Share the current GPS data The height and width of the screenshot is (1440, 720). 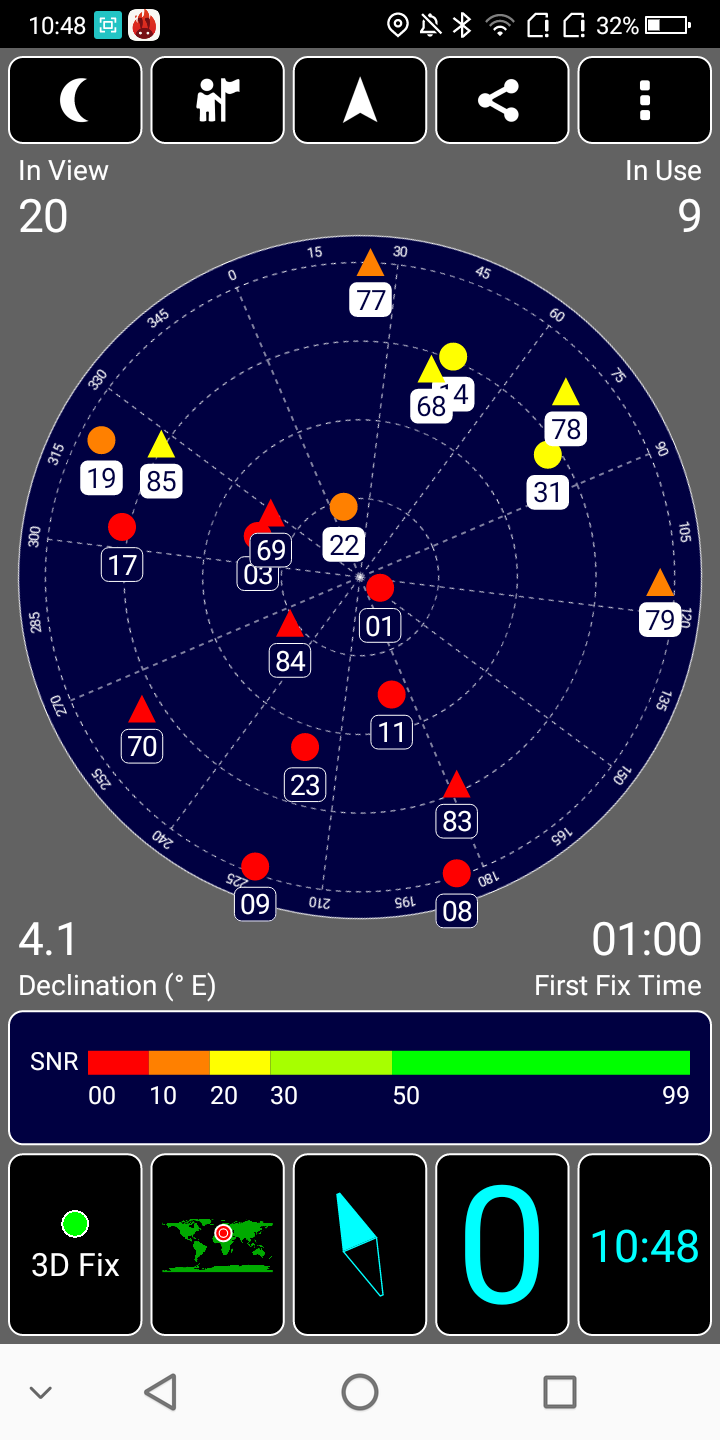(502, 100)
